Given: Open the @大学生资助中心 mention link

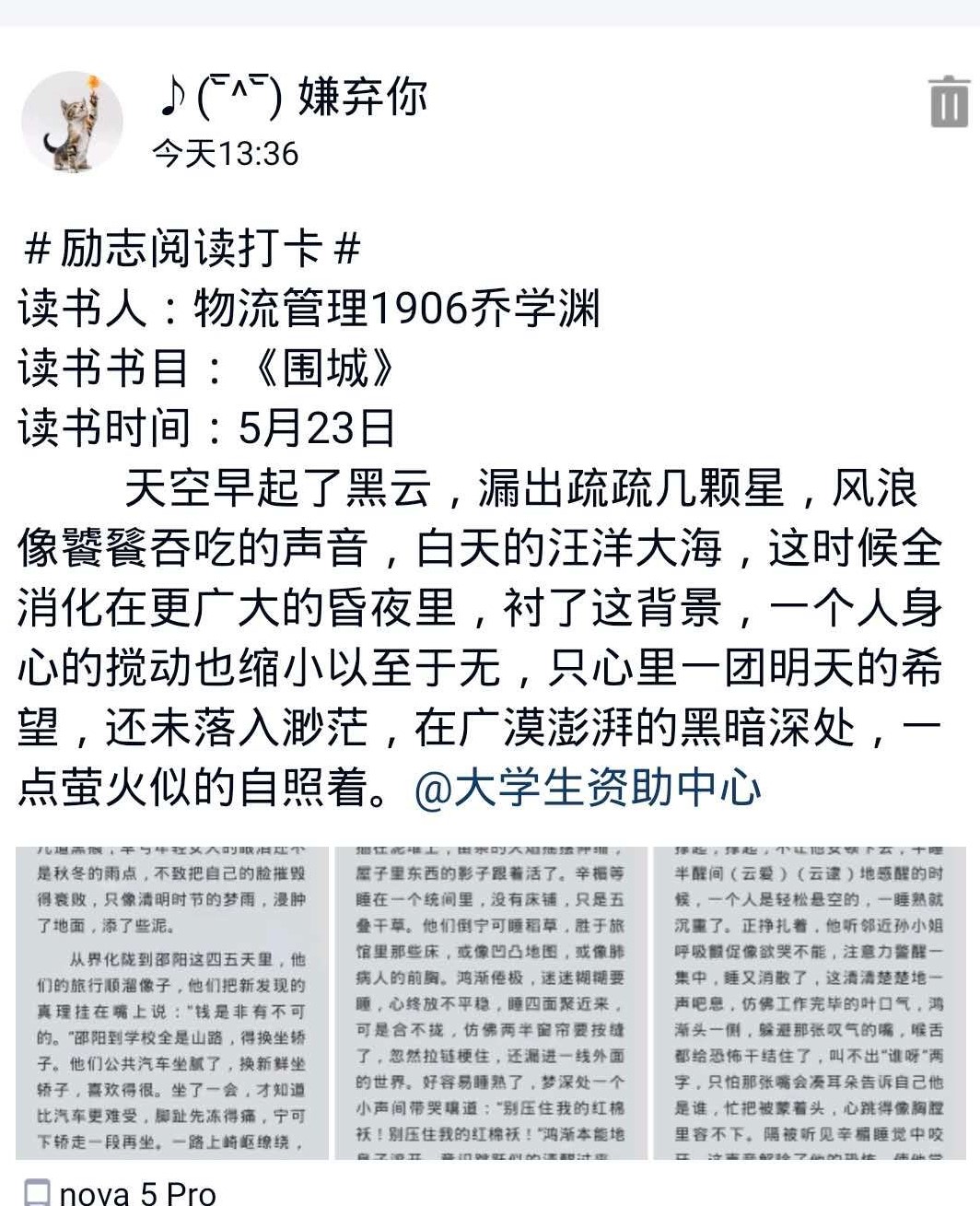Looking at the screenshot, I should click(x=588, y=789).
